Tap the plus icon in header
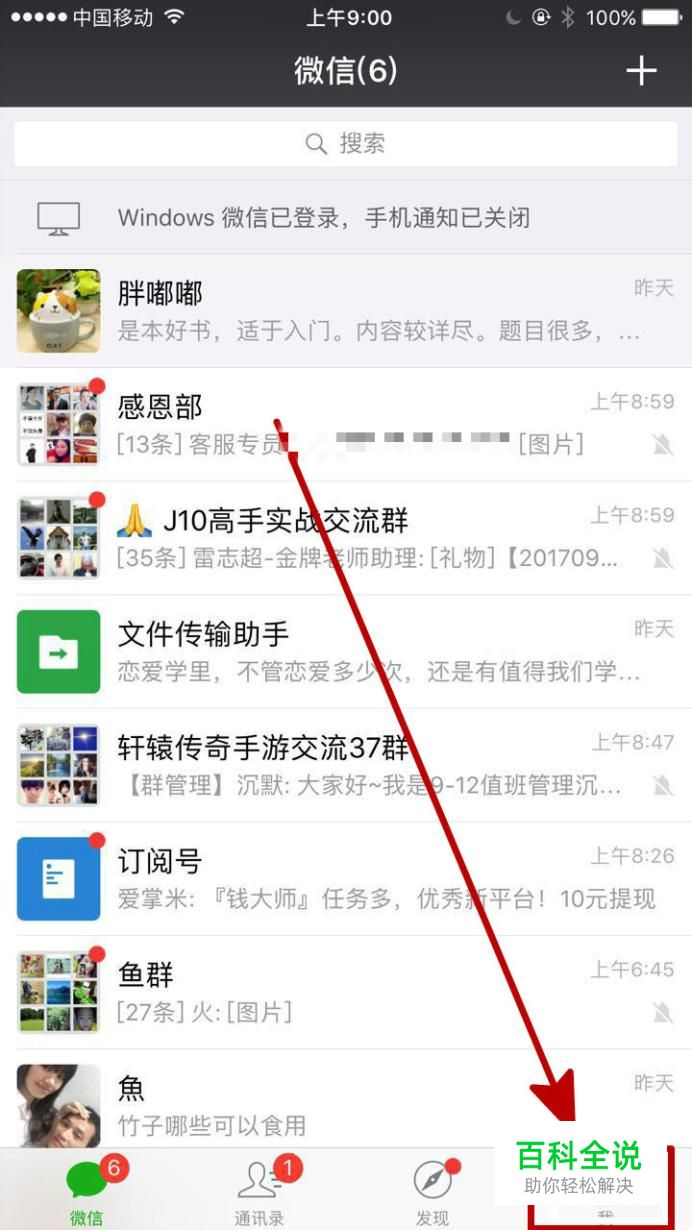Screen dimensions: 692x1230 641,70
